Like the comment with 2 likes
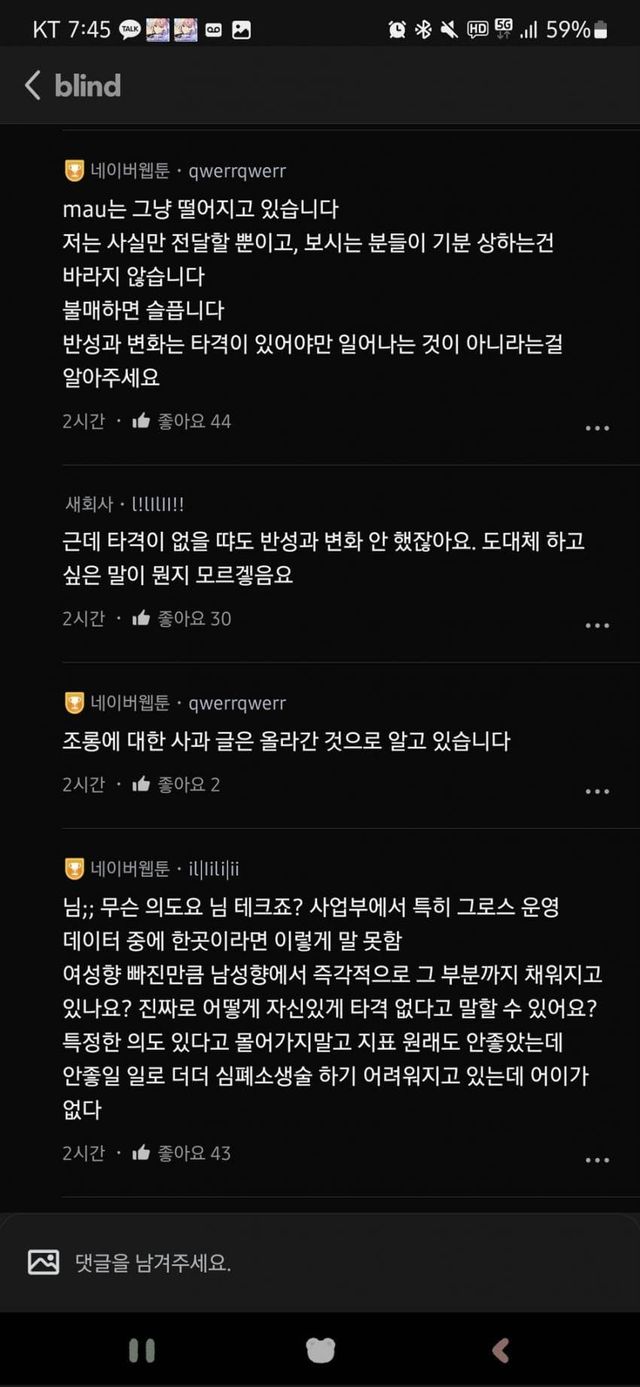640x1387 pixels. point(176,784)
